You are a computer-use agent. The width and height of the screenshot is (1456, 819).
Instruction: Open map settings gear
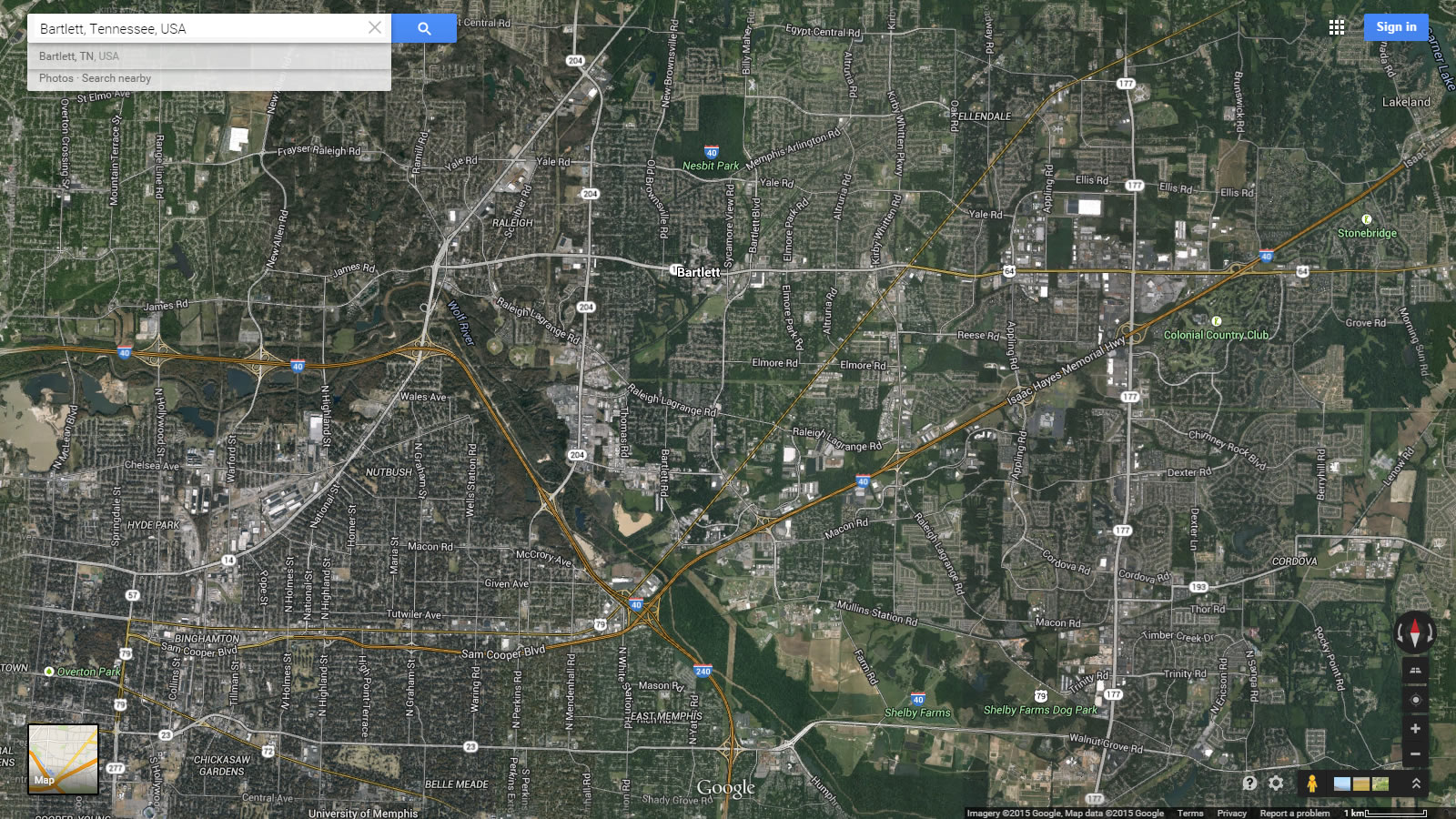tap(1276, 784)
